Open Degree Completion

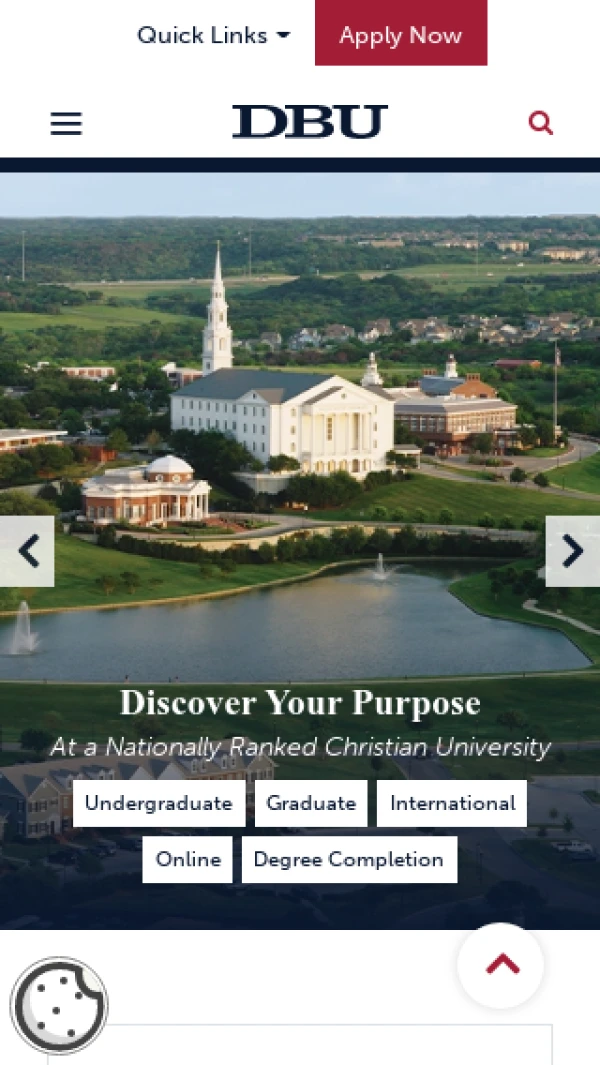[x=349, y=859]
